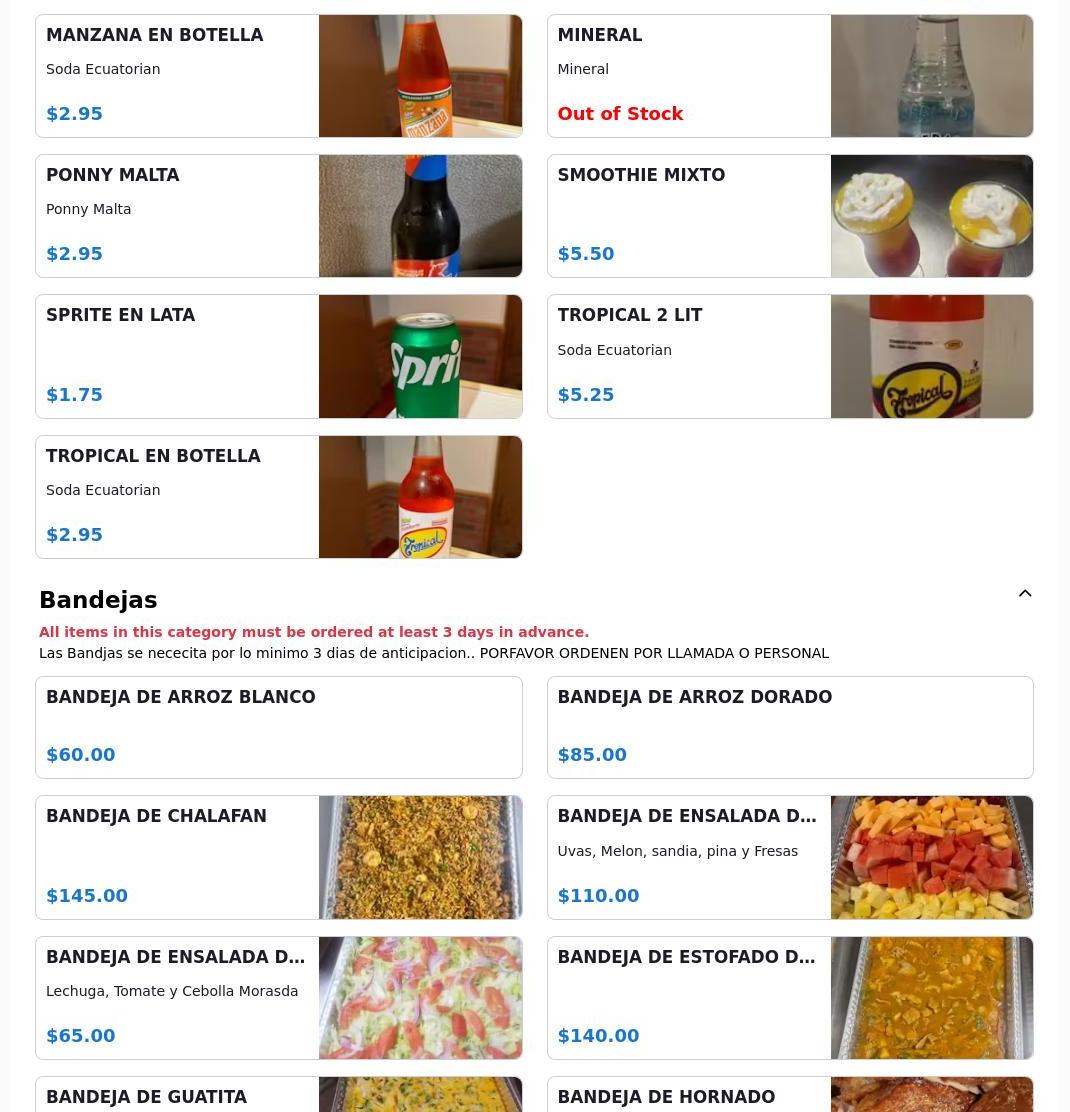1070x1112 pixels.
Task: View Bandeja de Arroz Dorado details
Action: 789,727
